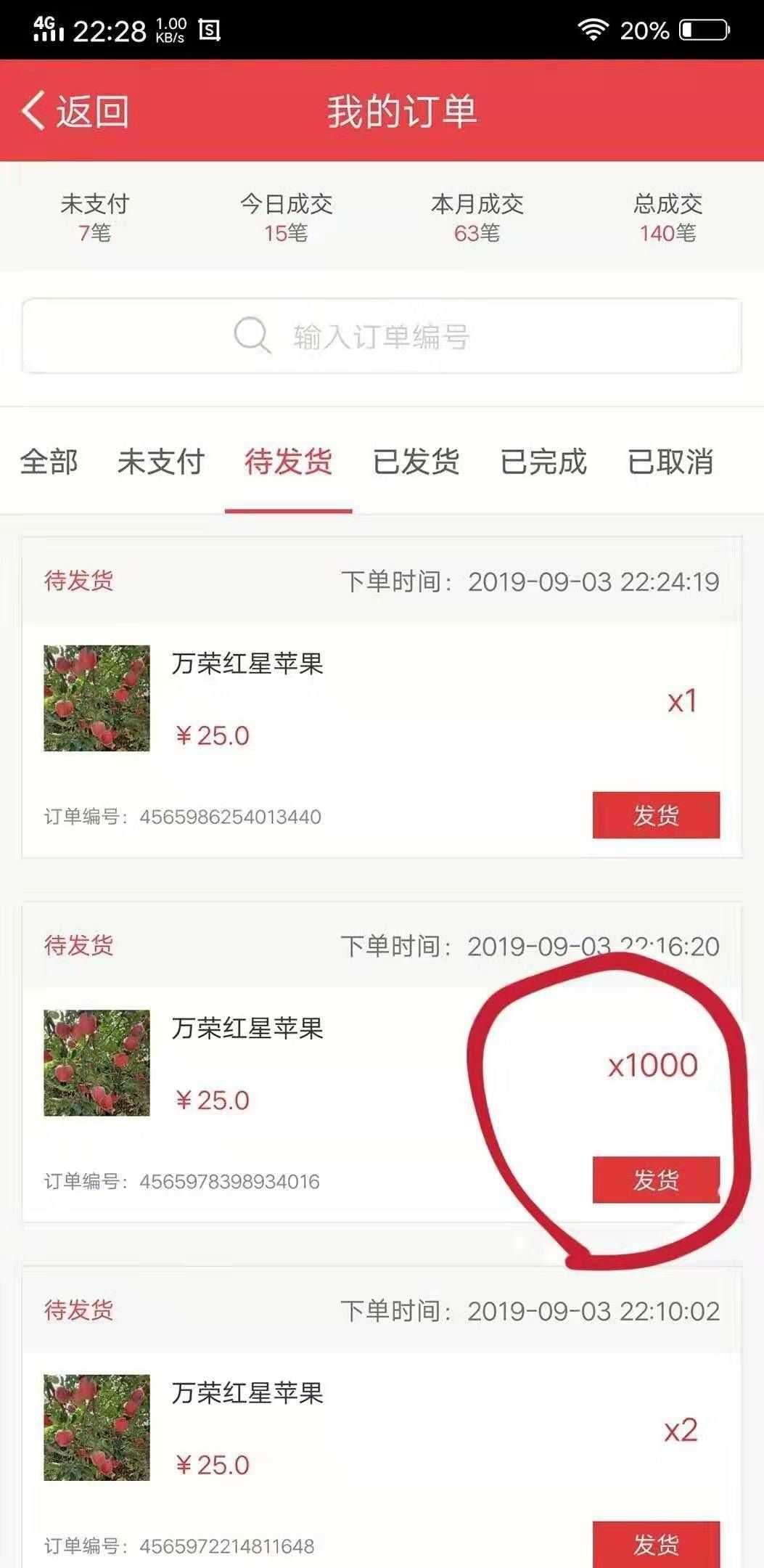Show the 已完成 orders tab

(543, 462)
